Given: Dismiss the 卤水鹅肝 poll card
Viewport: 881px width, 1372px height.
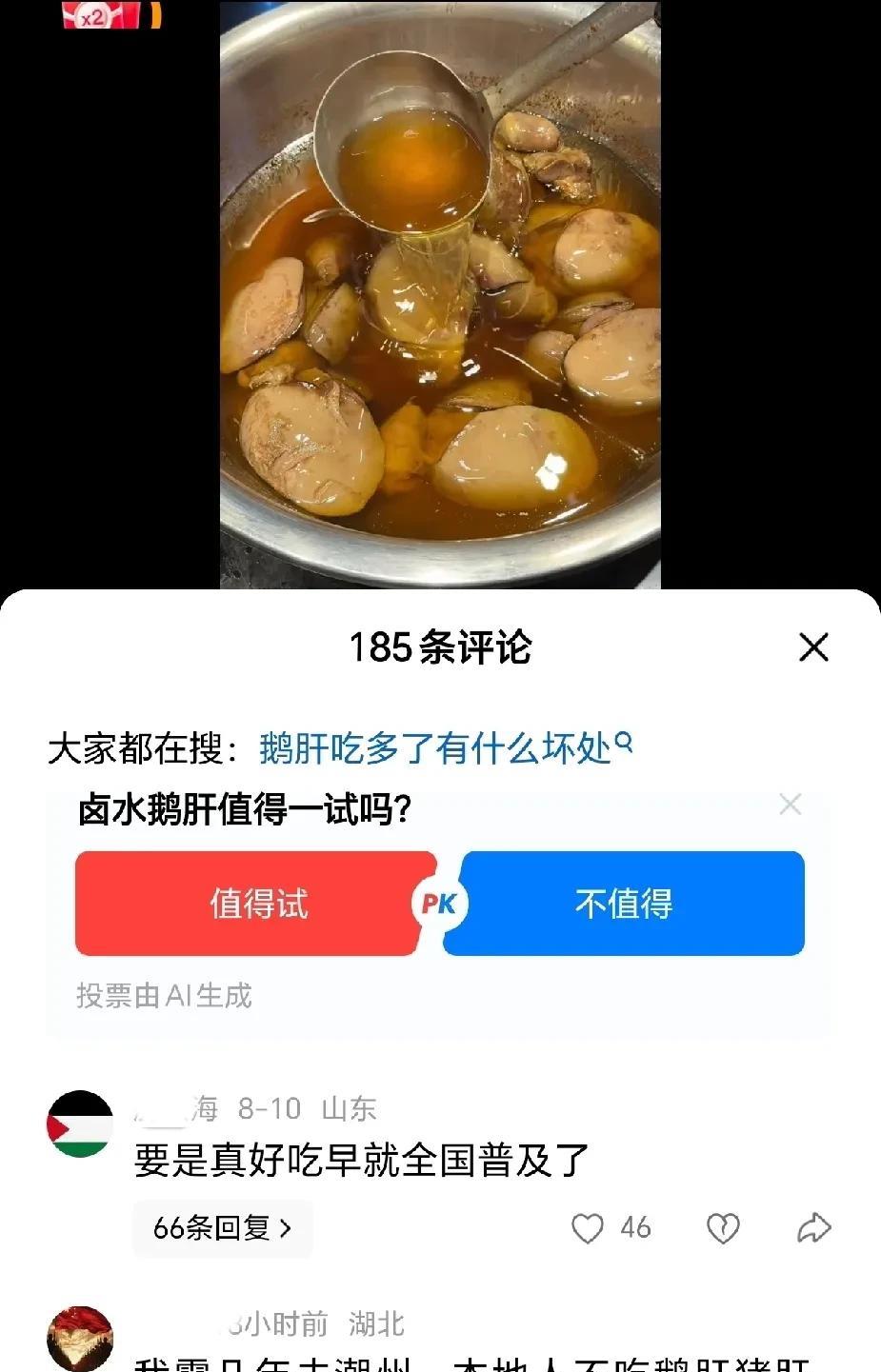Looking at the screenshot, I should click(x=791, y=805).
